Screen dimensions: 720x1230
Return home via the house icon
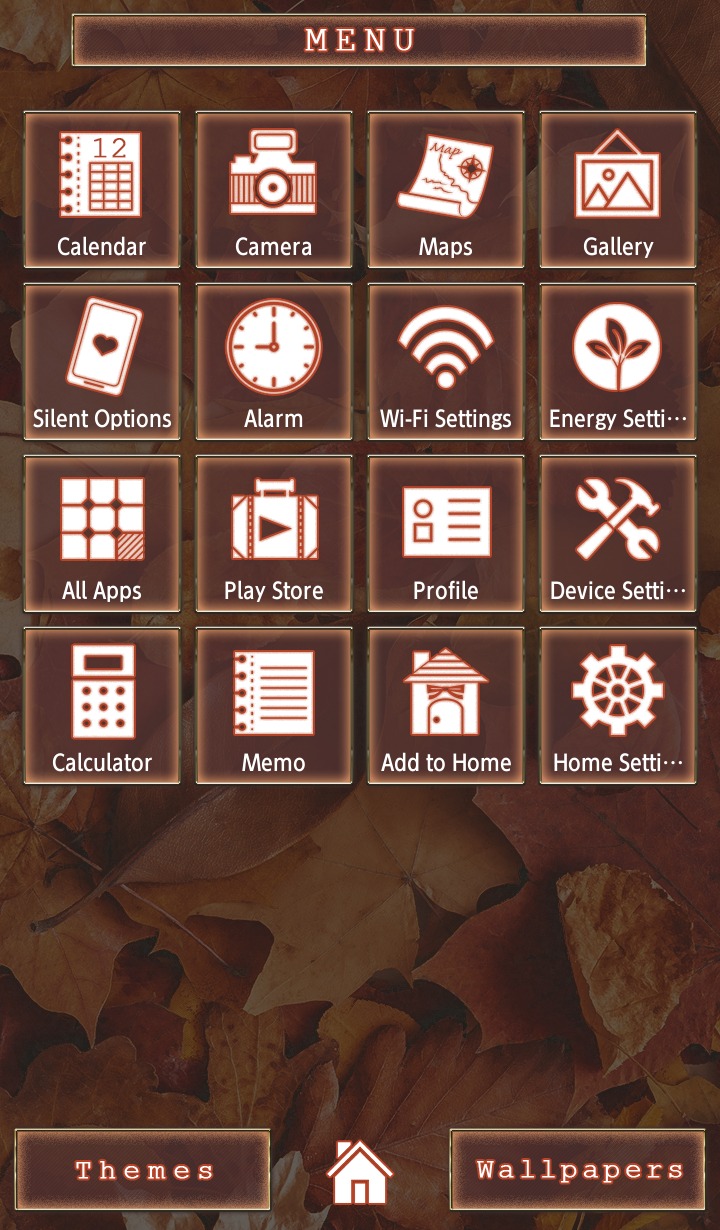[360, 1173]
